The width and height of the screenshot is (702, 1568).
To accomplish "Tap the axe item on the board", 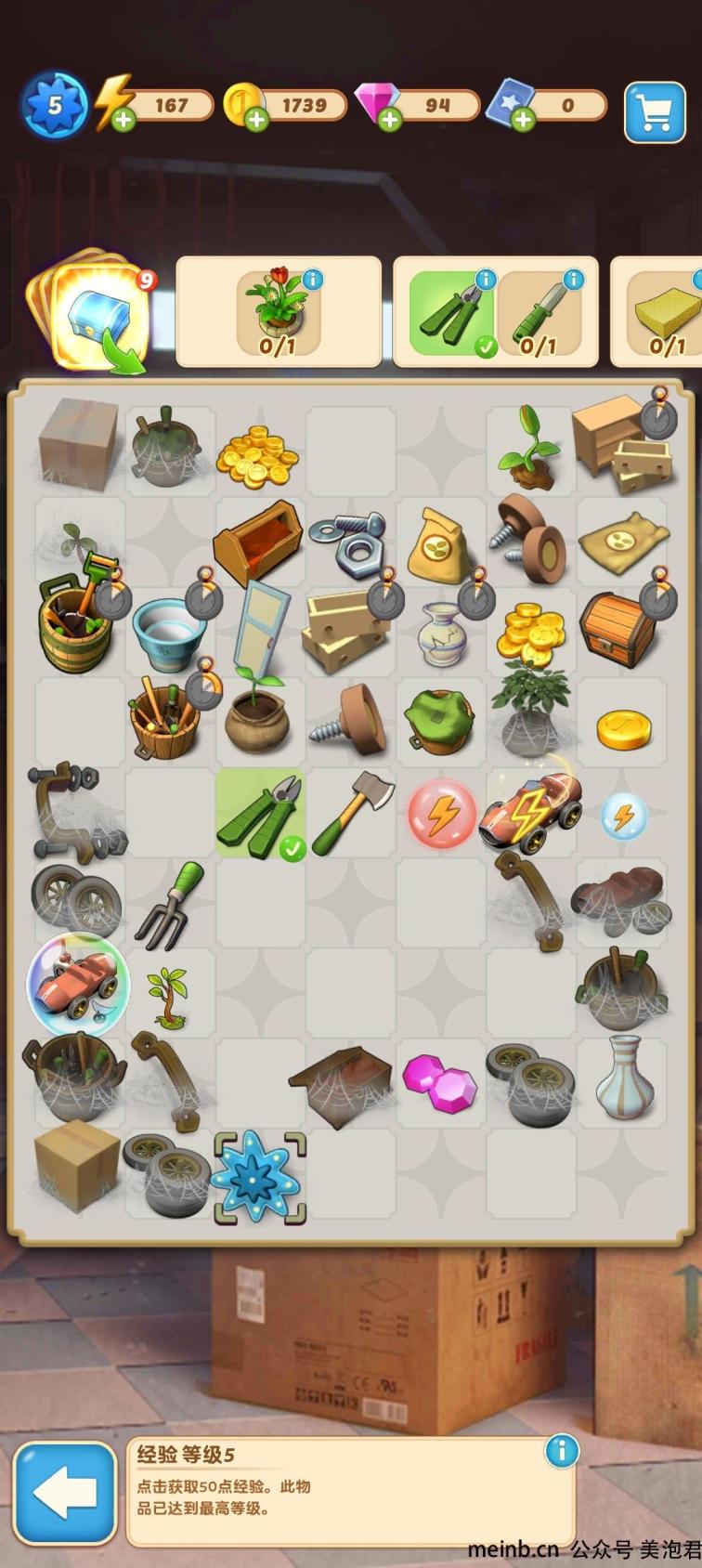I will (x=352, y=812).
